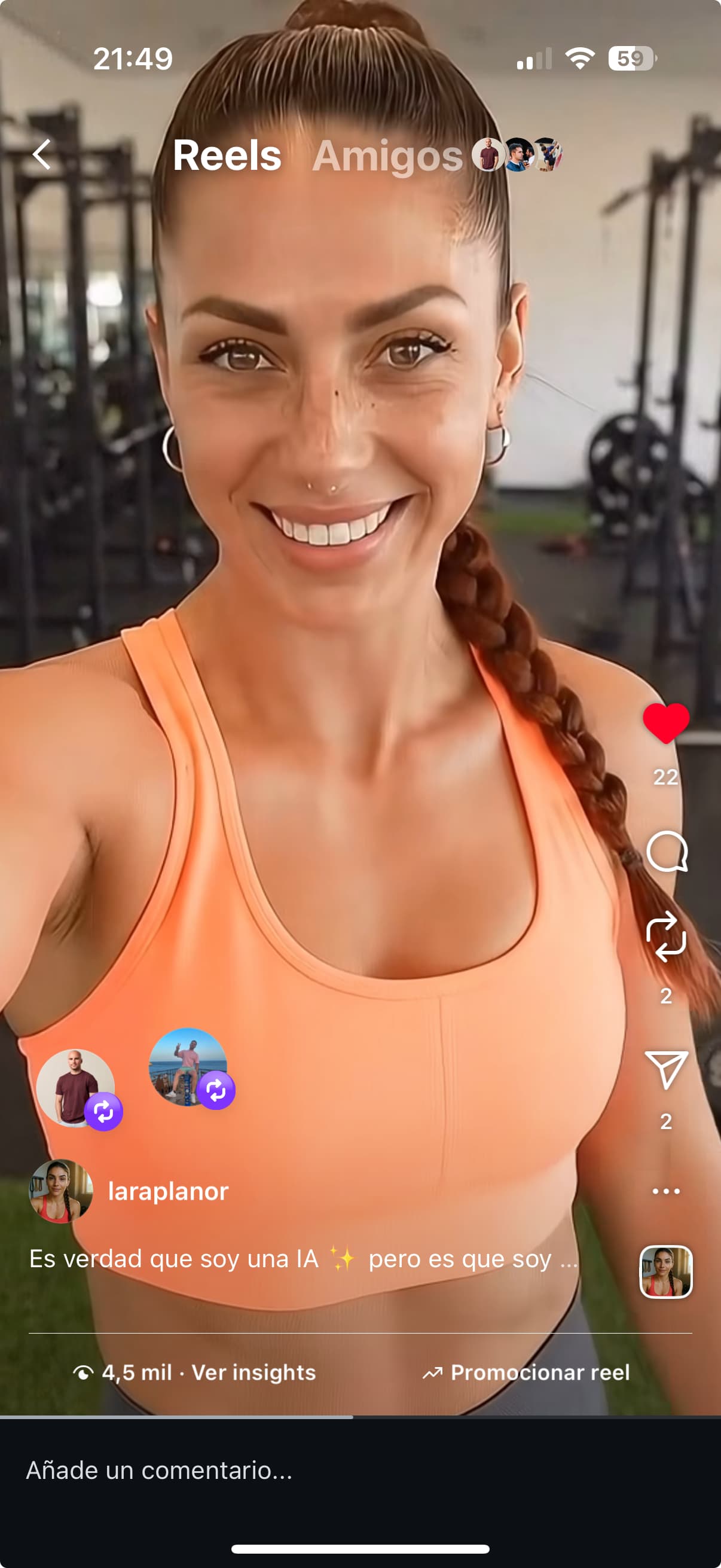Open the audio thumbnail next to the caption
This screenshot has height=1568, width=721.
665,1271
